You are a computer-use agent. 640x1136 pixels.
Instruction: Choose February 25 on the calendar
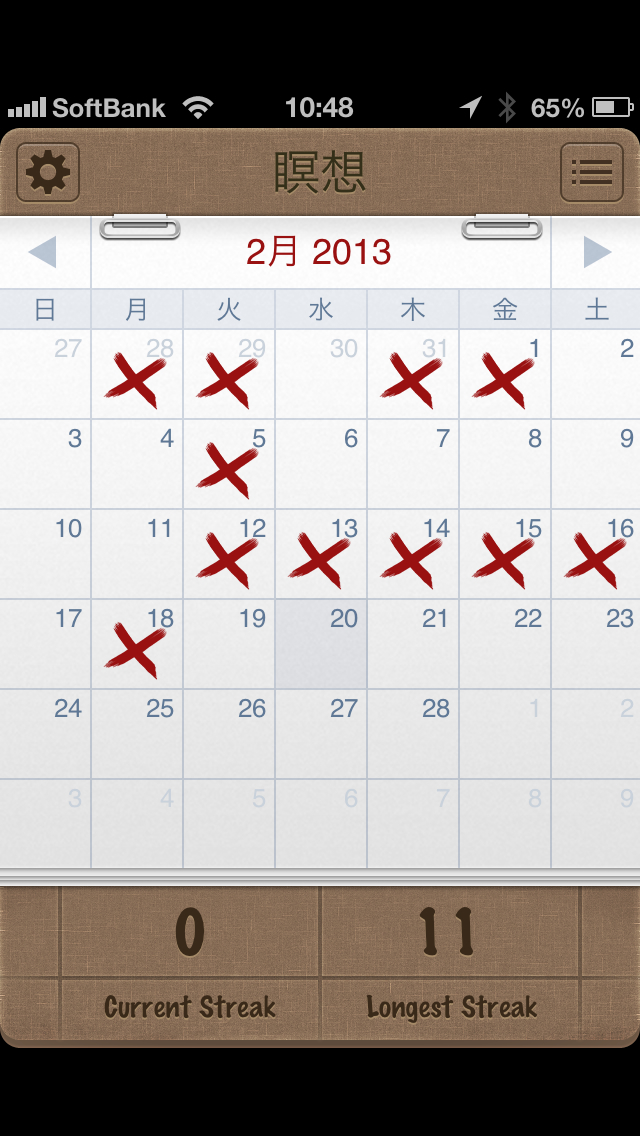137,734
